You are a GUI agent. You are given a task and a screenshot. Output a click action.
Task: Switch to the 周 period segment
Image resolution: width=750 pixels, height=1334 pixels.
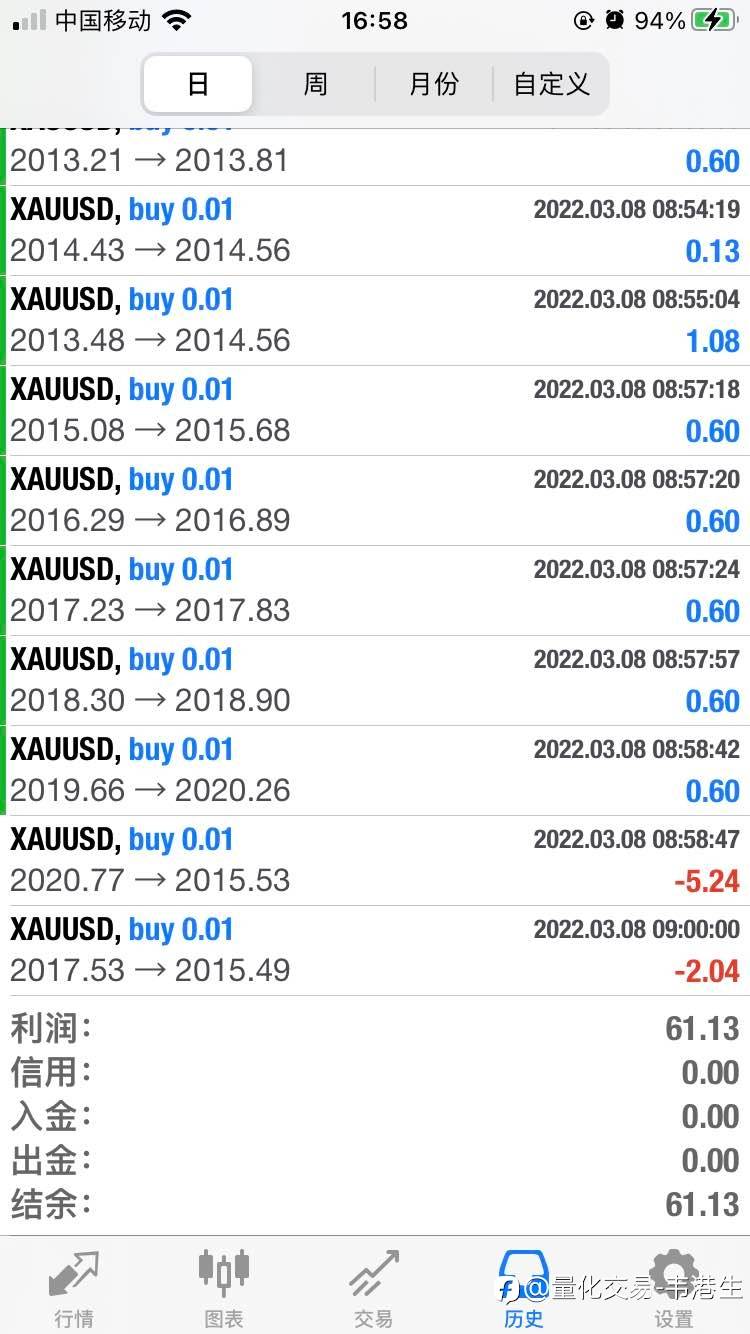click(315, 84)
